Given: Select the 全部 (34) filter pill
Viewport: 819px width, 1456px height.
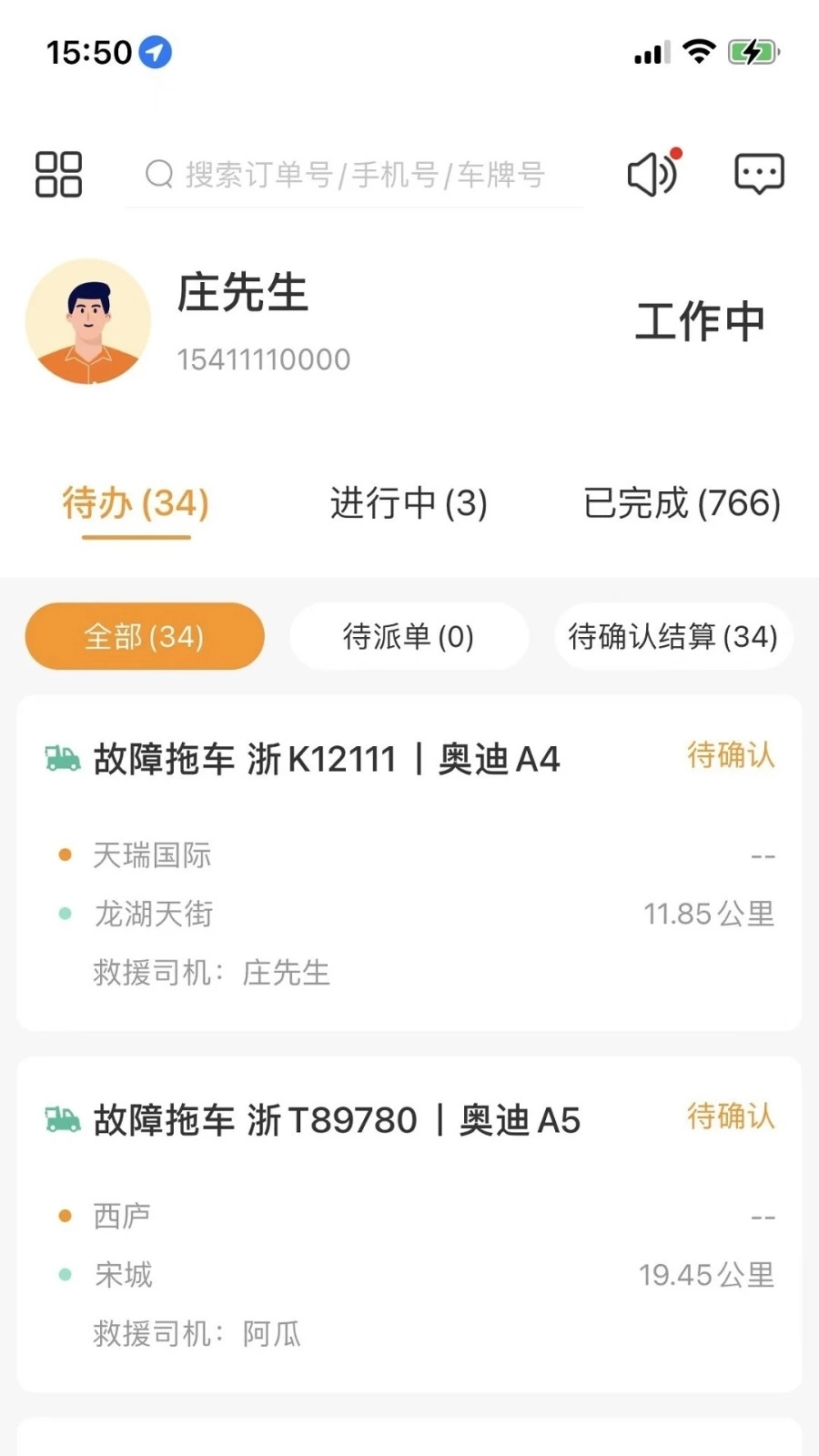Looking at the screenshot, I should click(143, 636).
